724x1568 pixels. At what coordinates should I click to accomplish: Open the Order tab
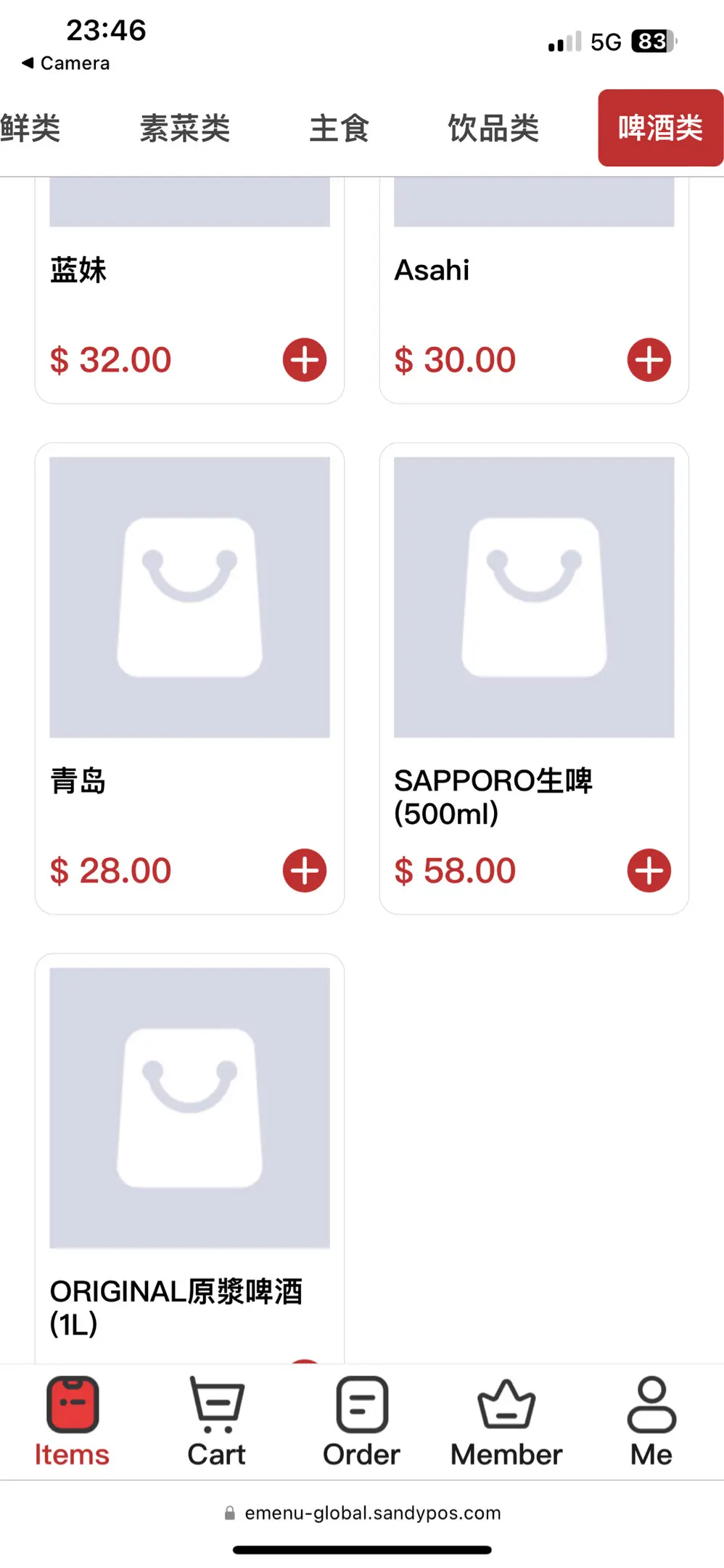click(361, 1421)
